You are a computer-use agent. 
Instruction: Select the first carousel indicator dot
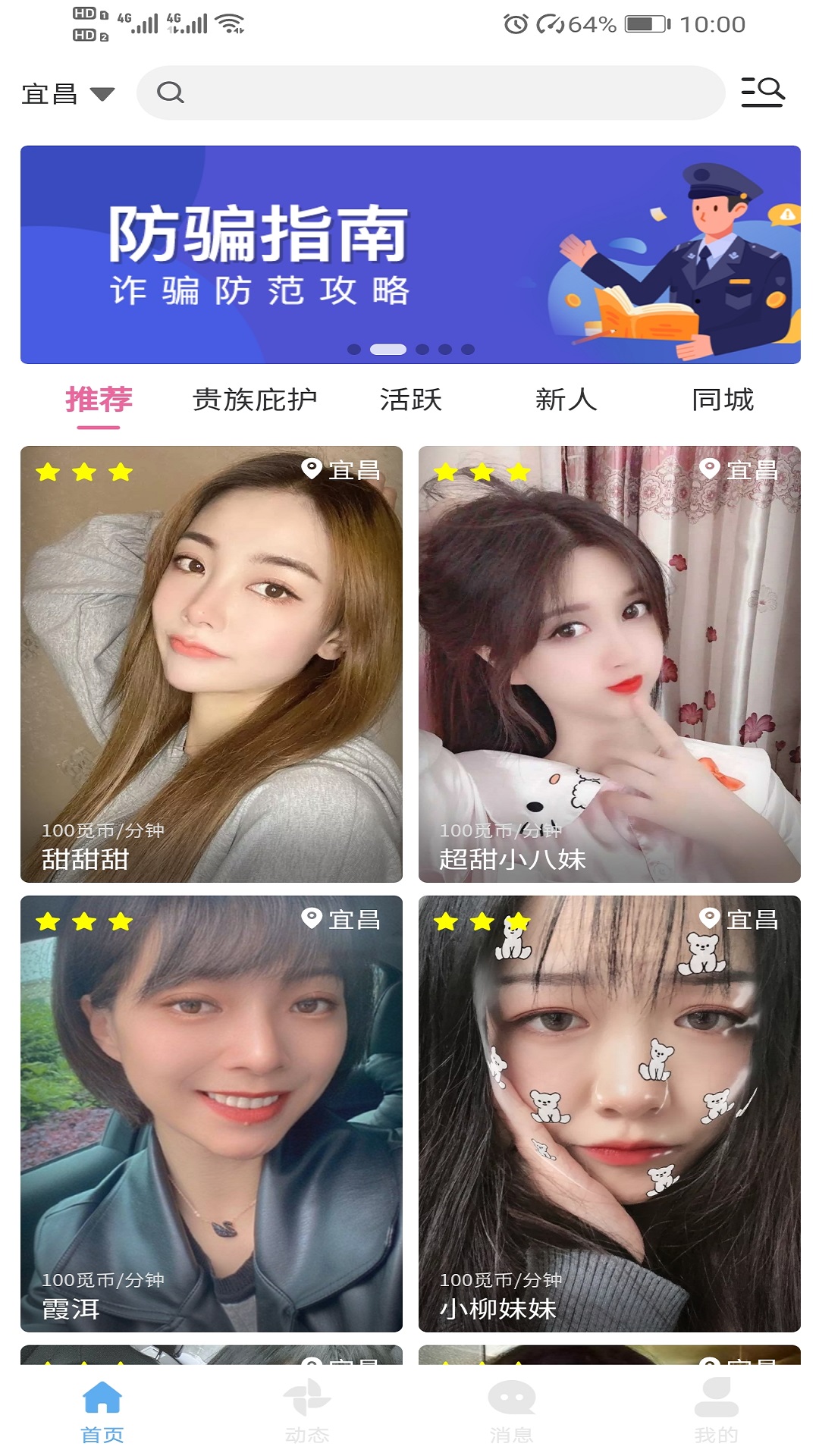click(353, 350)
